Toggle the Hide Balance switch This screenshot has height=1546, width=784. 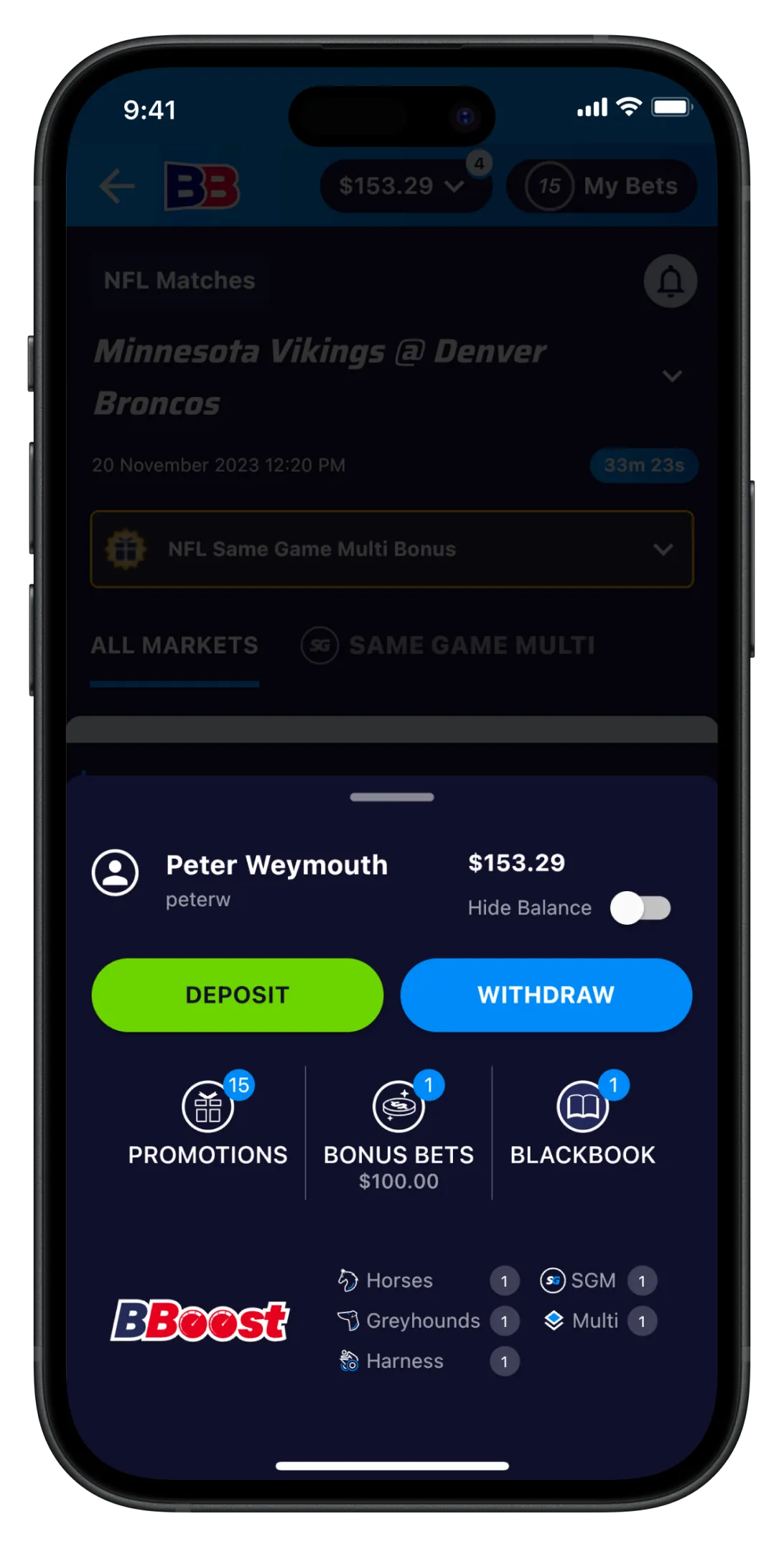(640, 908)
